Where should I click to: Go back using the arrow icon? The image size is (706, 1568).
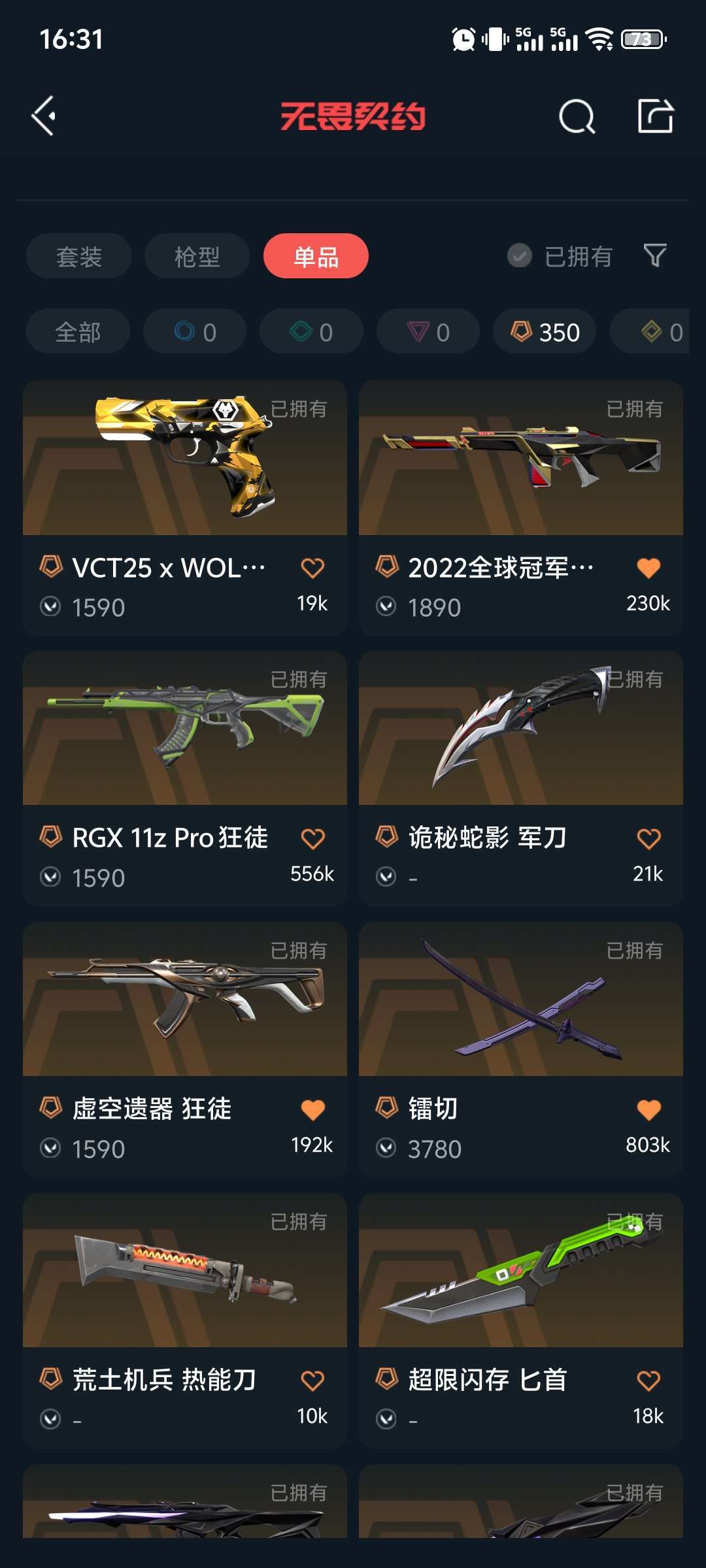44,116
